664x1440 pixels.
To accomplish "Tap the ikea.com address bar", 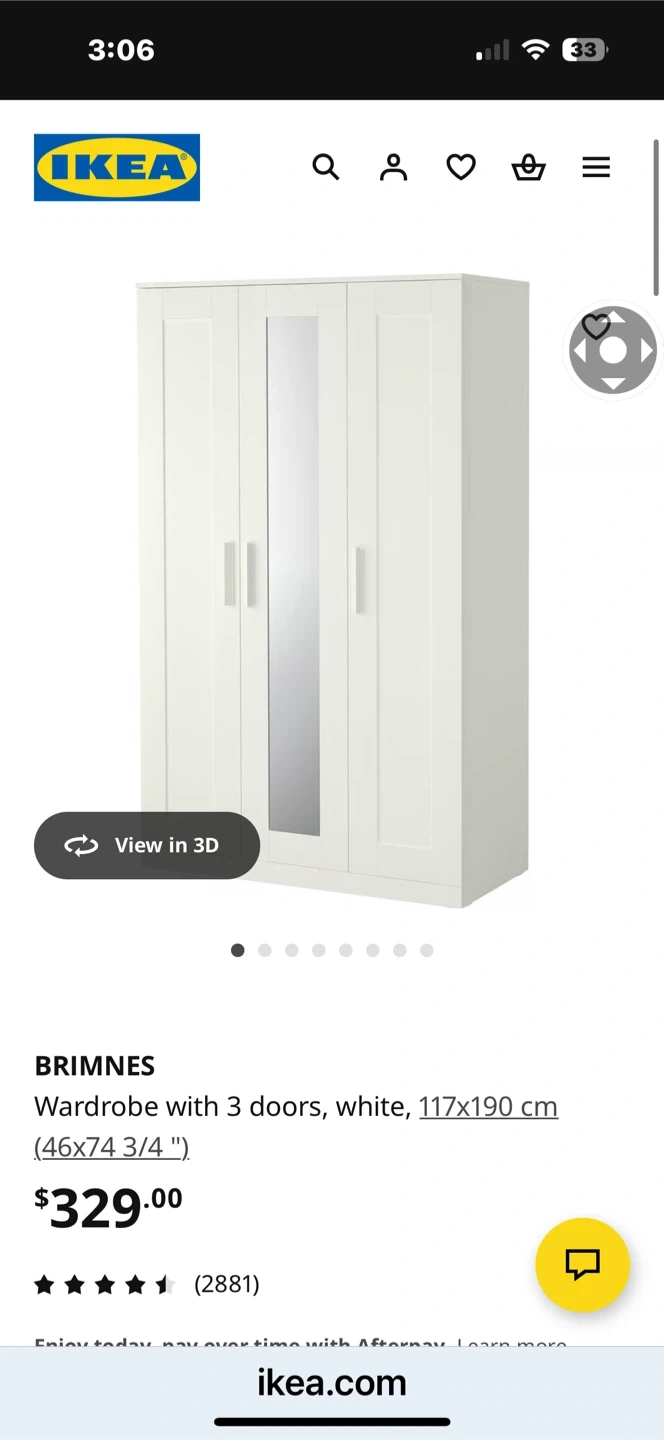I will pos(332,1383).
